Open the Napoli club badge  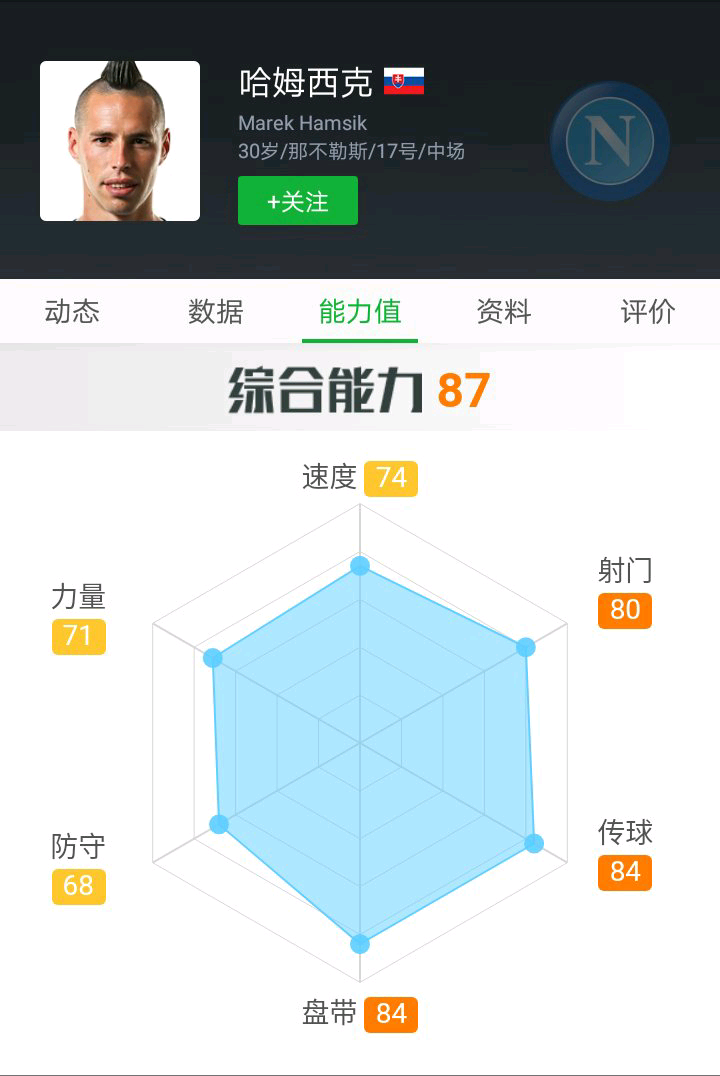609,141
